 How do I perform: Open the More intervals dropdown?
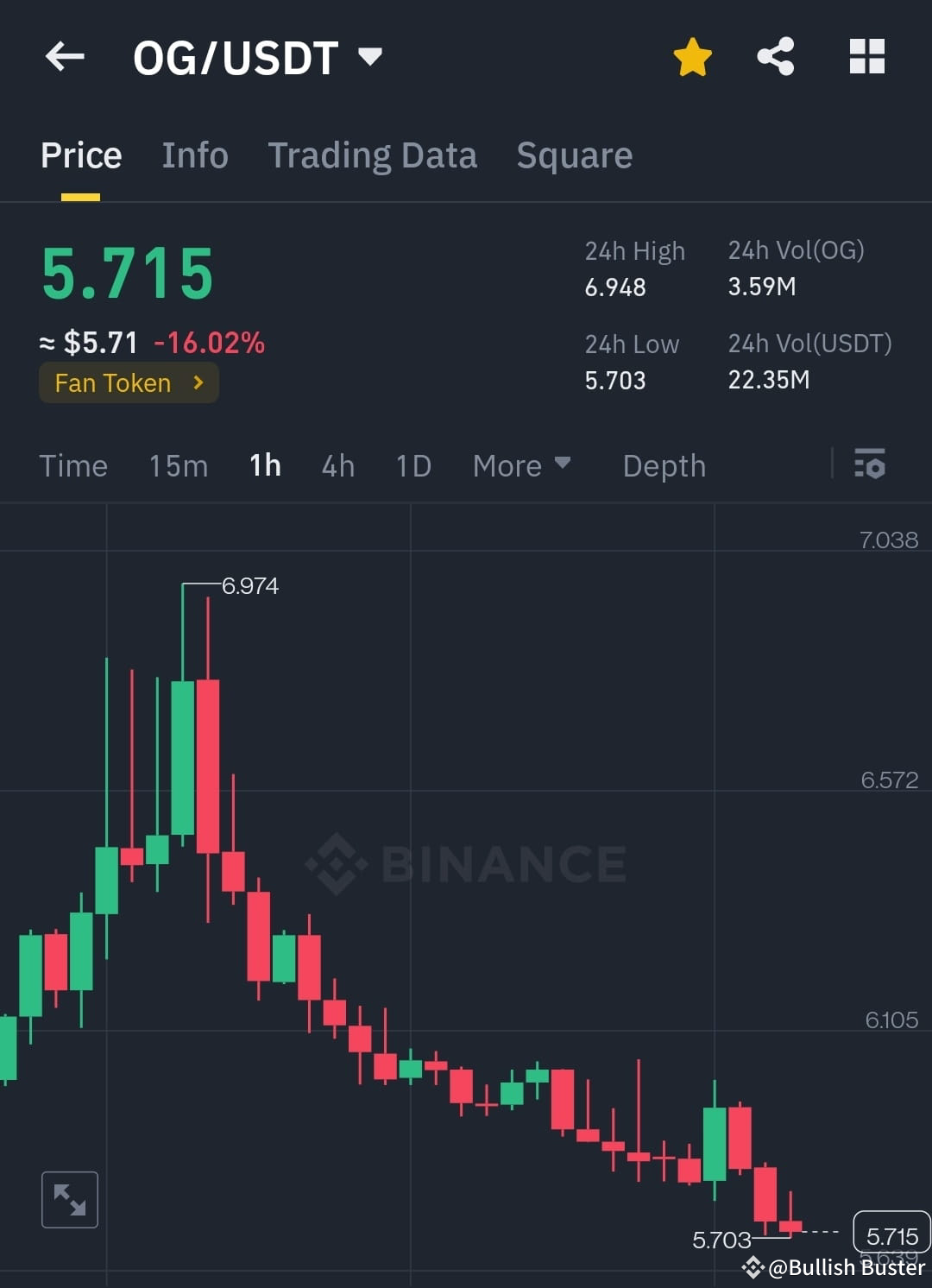[x=521, y=465]
